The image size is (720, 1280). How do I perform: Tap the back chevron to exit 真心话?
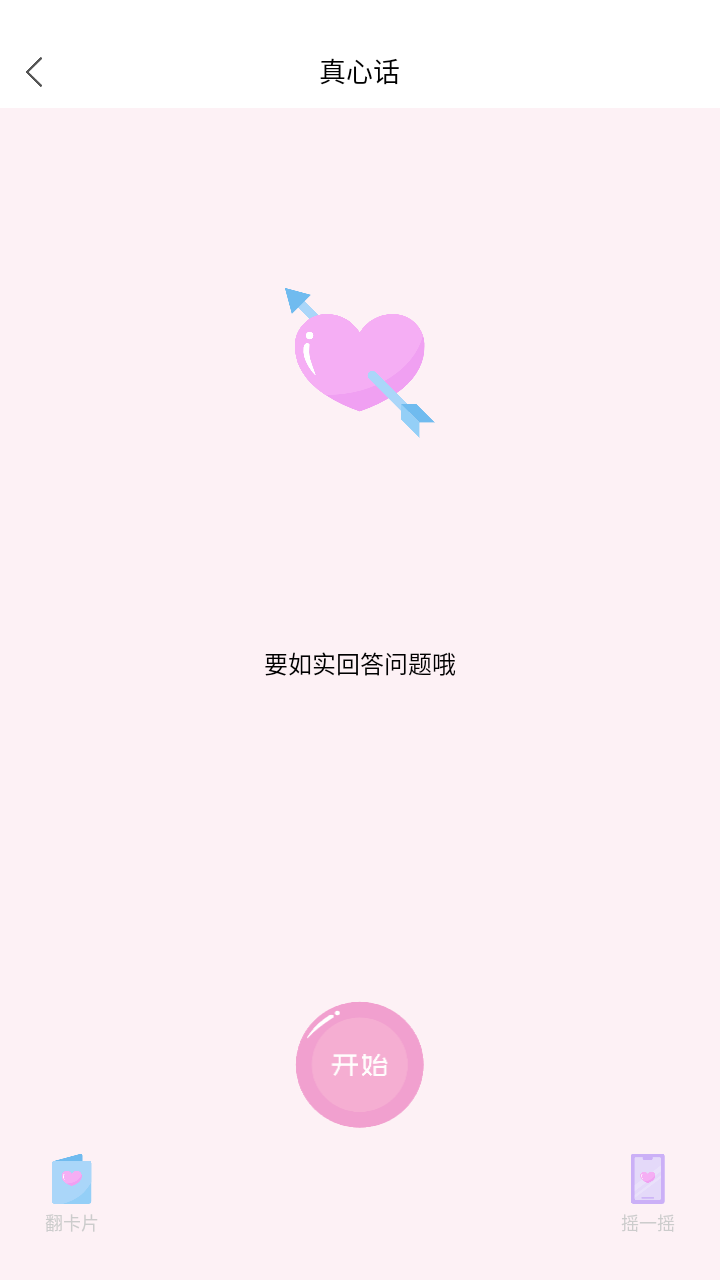click(34, 71)
